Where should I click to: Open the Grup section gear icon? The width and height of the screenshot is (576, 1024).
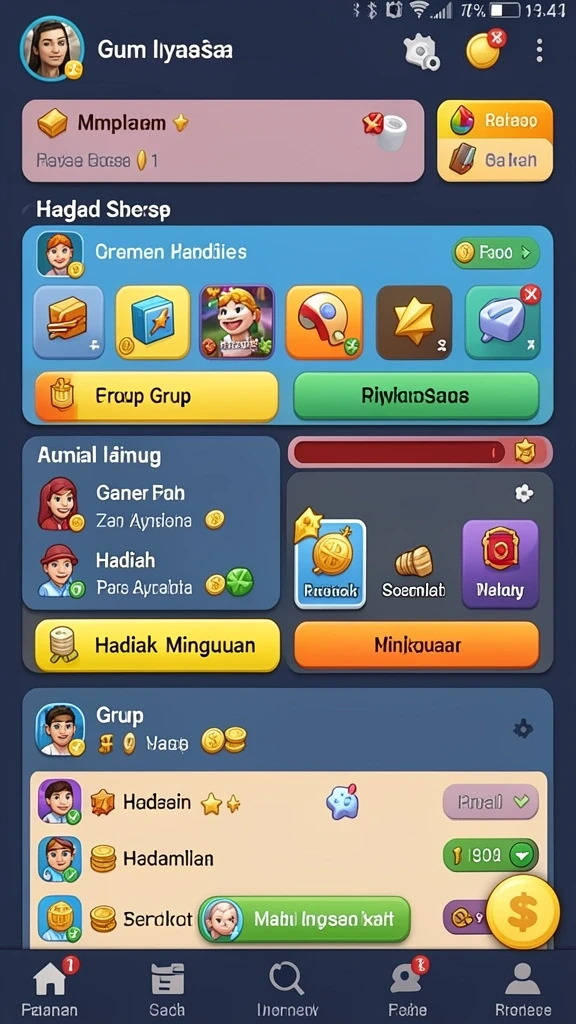[522, 728]
